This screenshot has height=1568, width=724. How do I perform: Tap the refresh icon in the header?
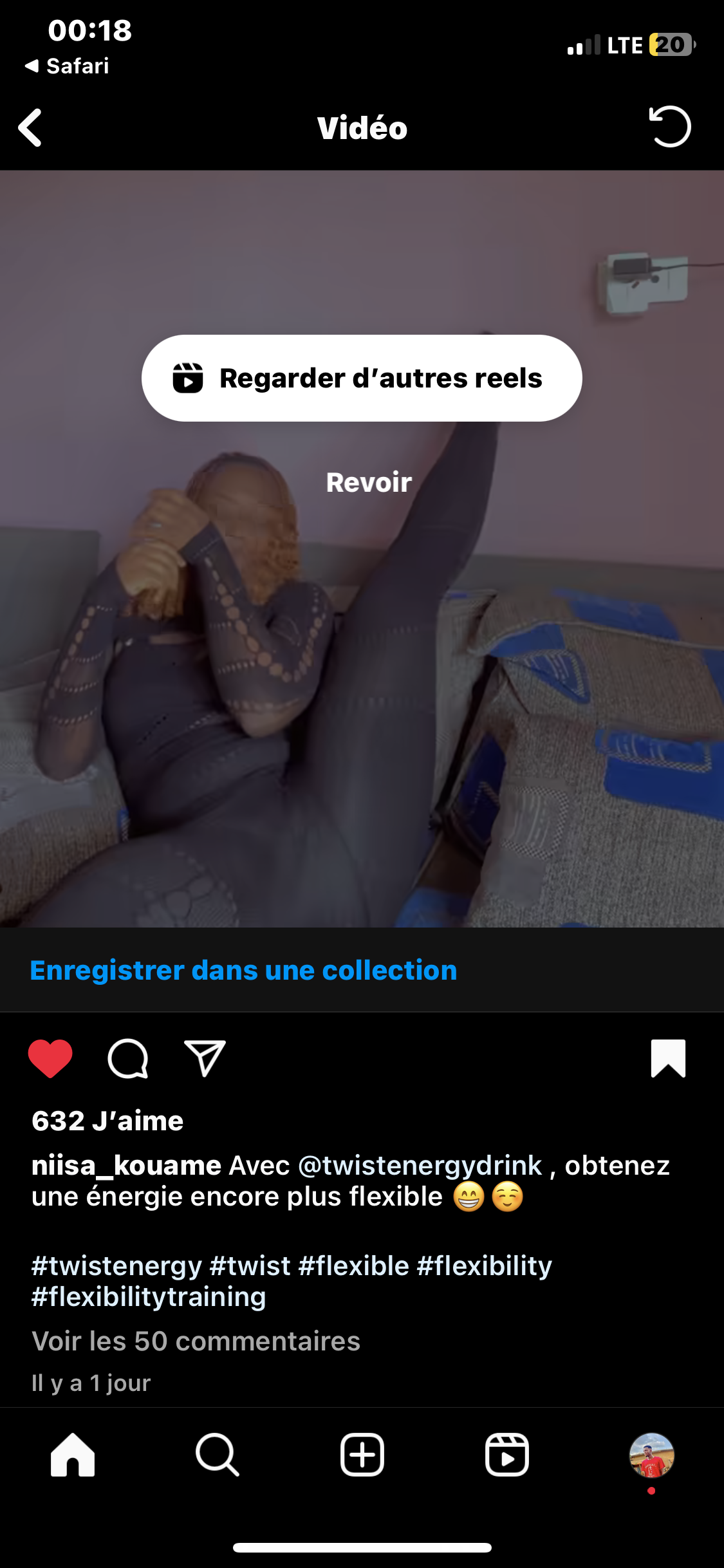pos(669,127)
